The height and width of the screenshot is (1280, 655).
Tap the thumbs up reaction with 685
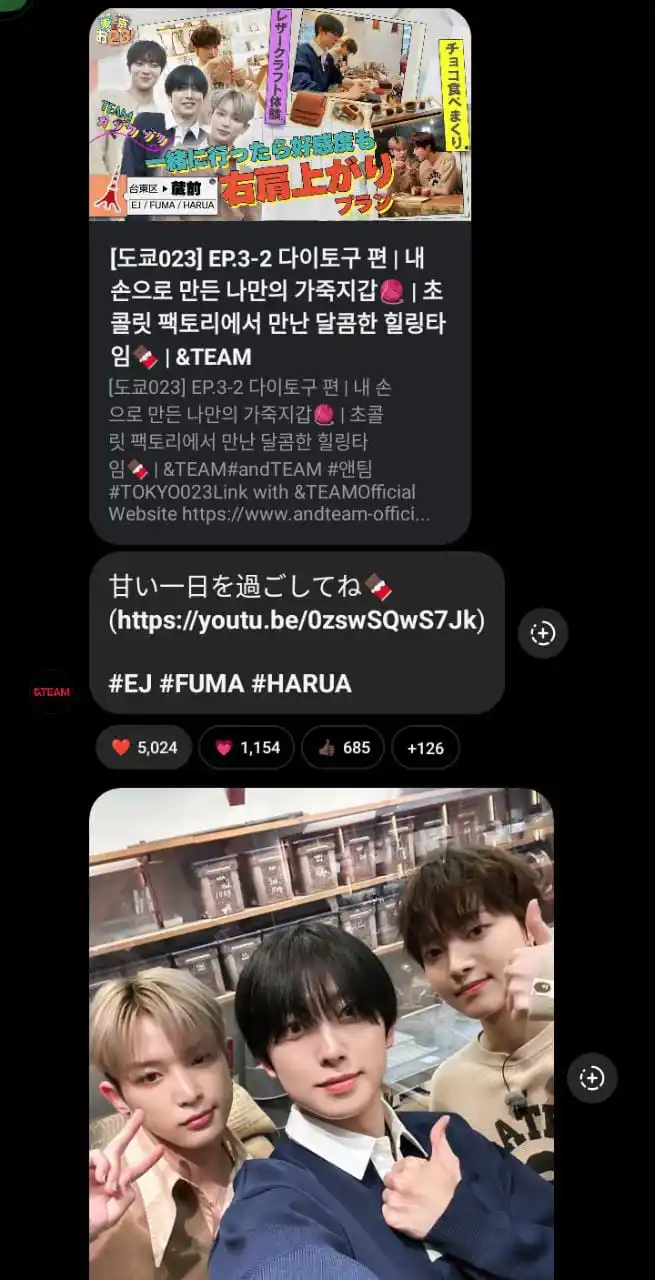tap(342, 747)
